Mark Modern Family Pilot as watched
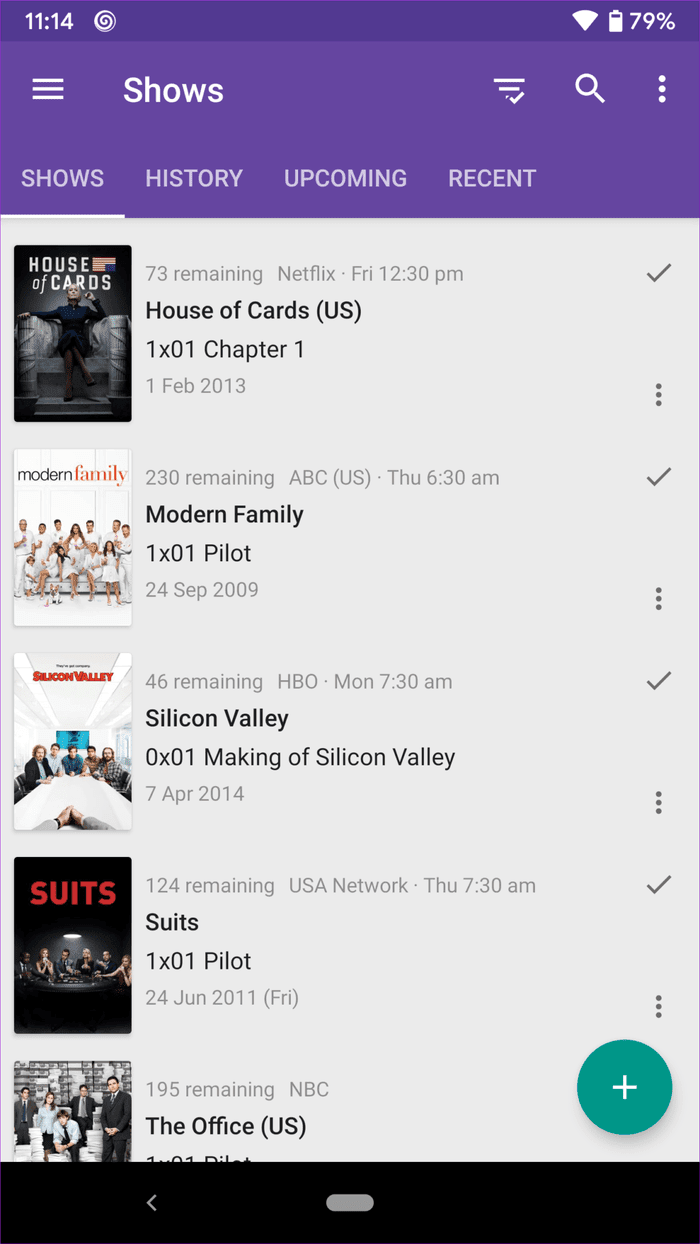 pyautogui.click(x=658, y=476)
